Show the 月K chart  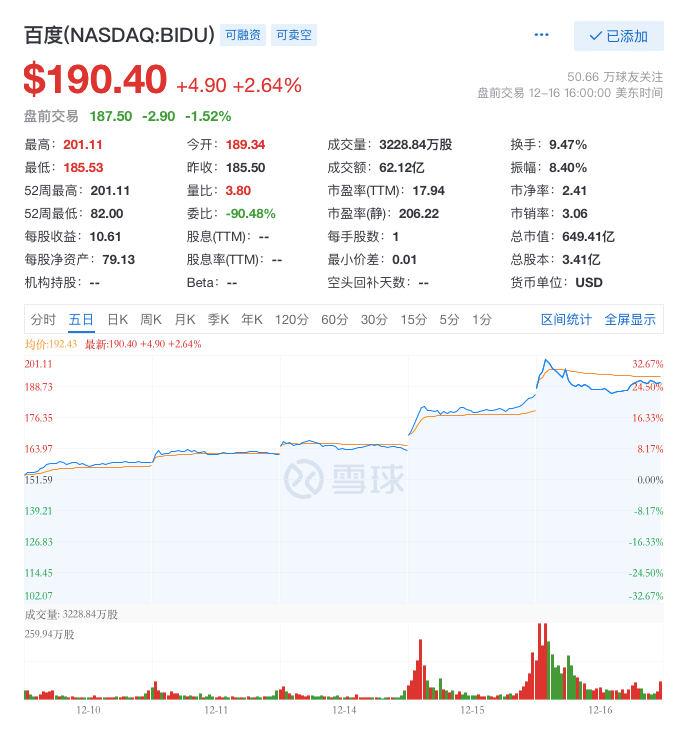coord(185,320)
